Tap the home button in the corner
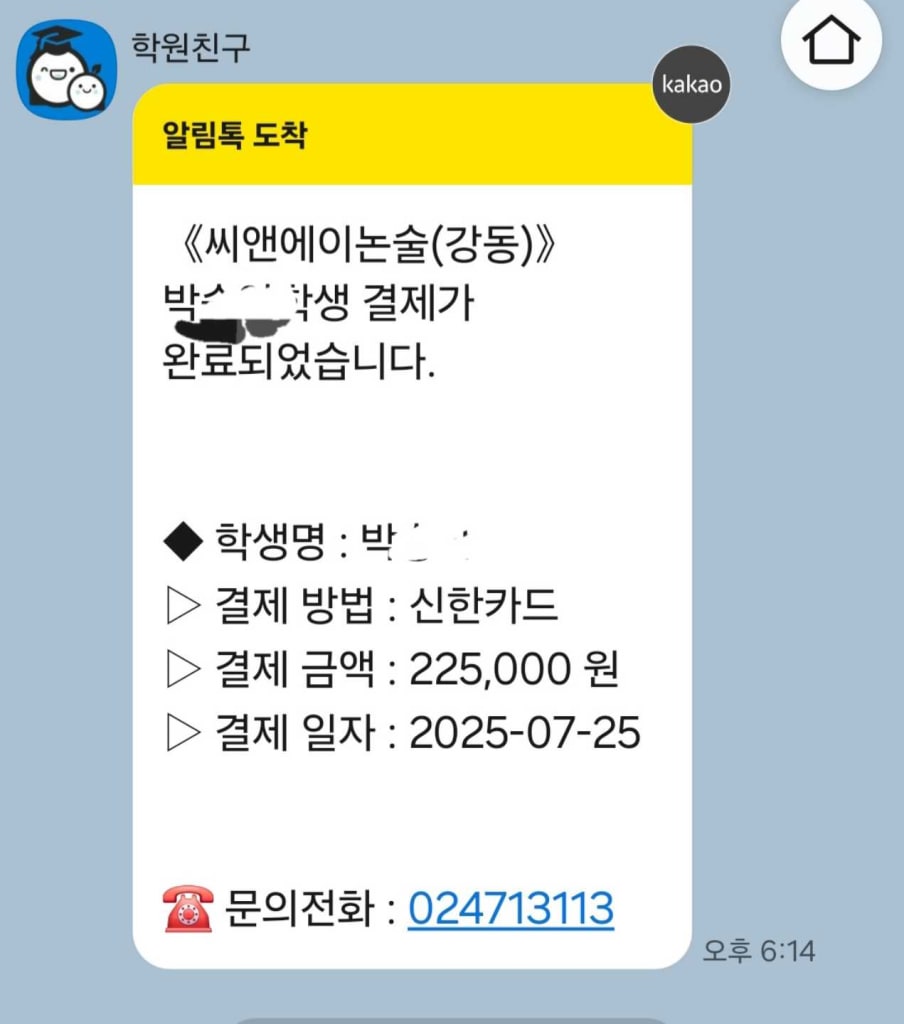The height and width of the screenshot is (1024, 904). click(831, 40)
